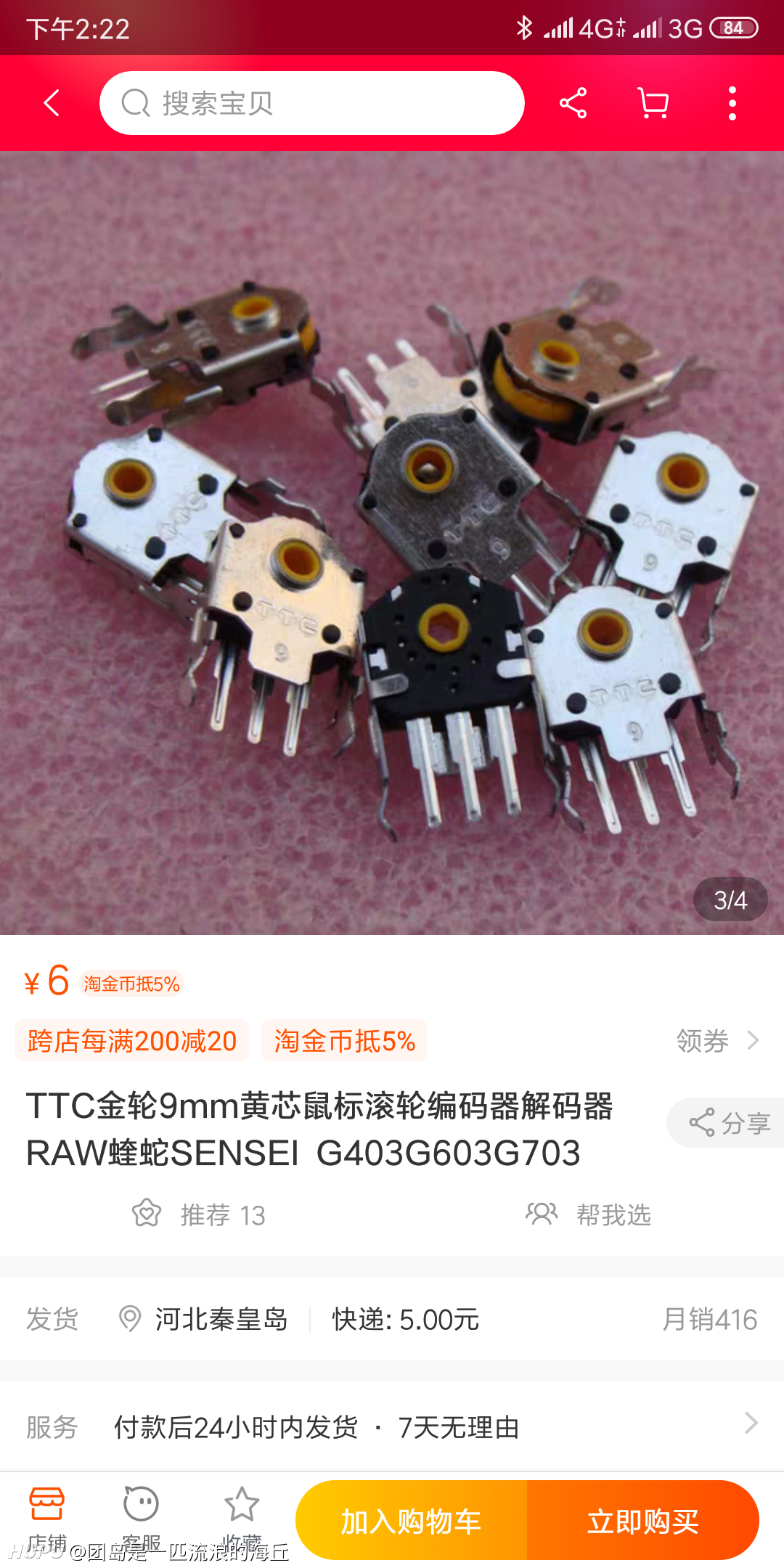Open the product photo of TTC encoders
This screenshot has height=1568, width=784.
392,543
